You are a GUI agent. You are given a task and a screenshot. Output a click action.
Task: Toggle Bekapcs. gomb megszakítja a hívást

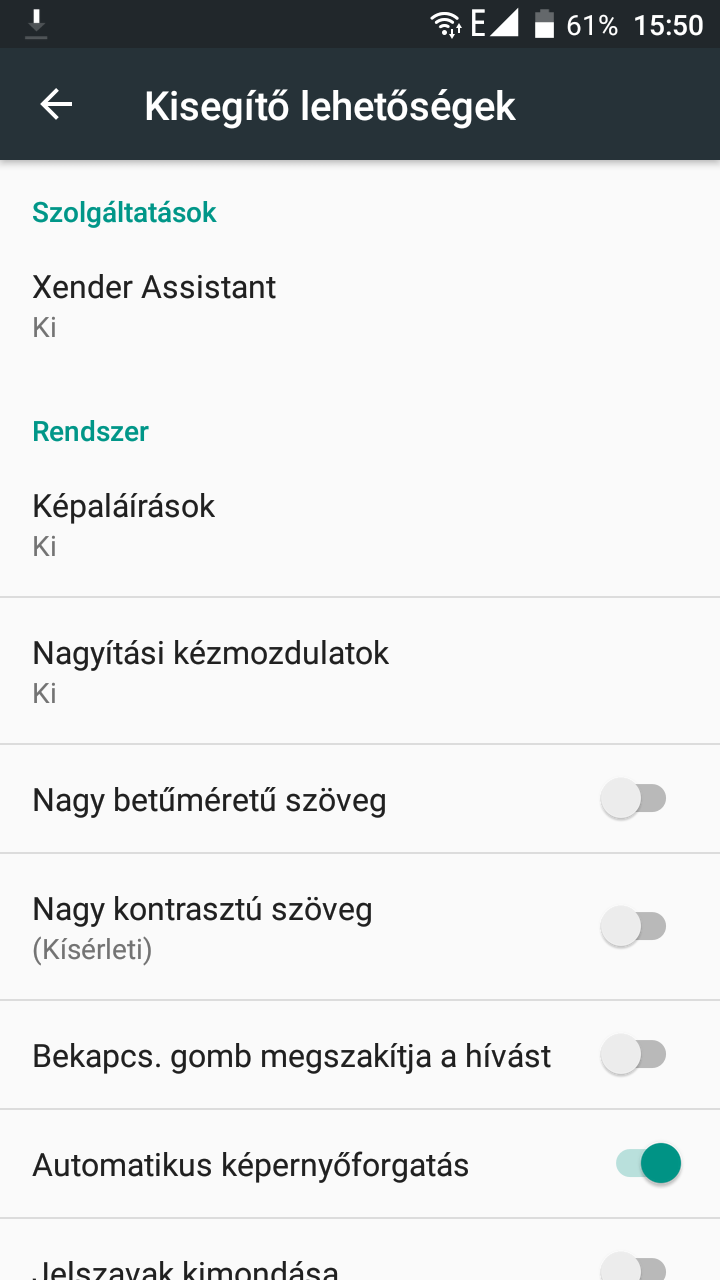pyautogui.click(x=634, y=1054)
